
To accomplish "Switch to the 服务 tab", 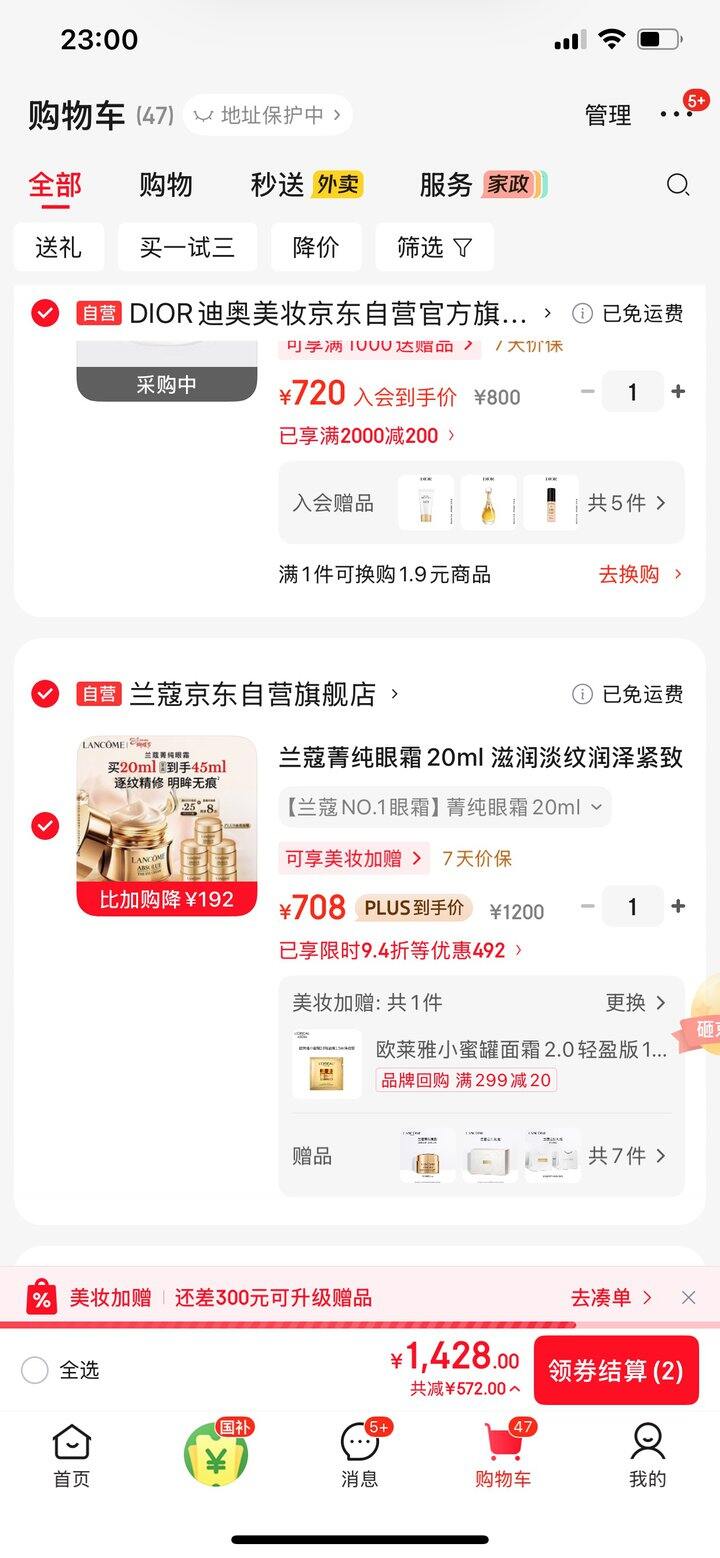I will (x=446, y=185).
